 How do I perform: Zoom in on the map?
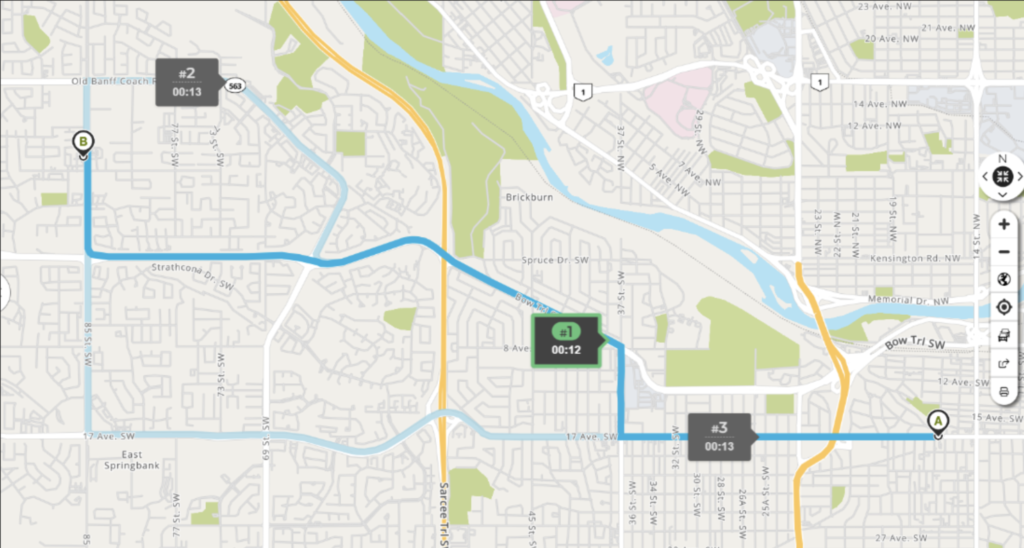[x=1004, y=224]
